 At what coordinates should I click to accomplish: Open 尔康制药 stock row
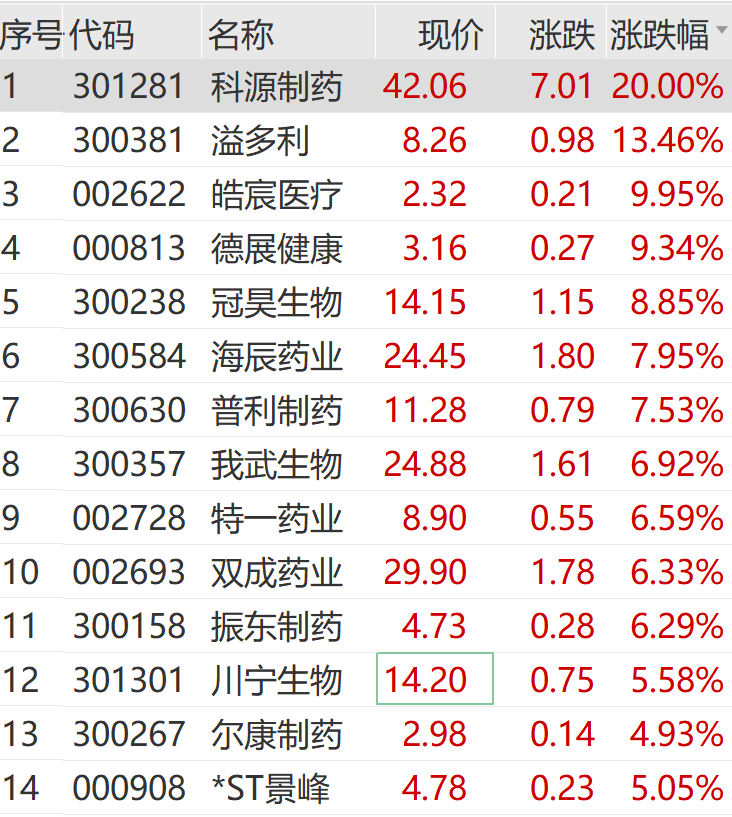pyautogui.click(x=276, y=735)
